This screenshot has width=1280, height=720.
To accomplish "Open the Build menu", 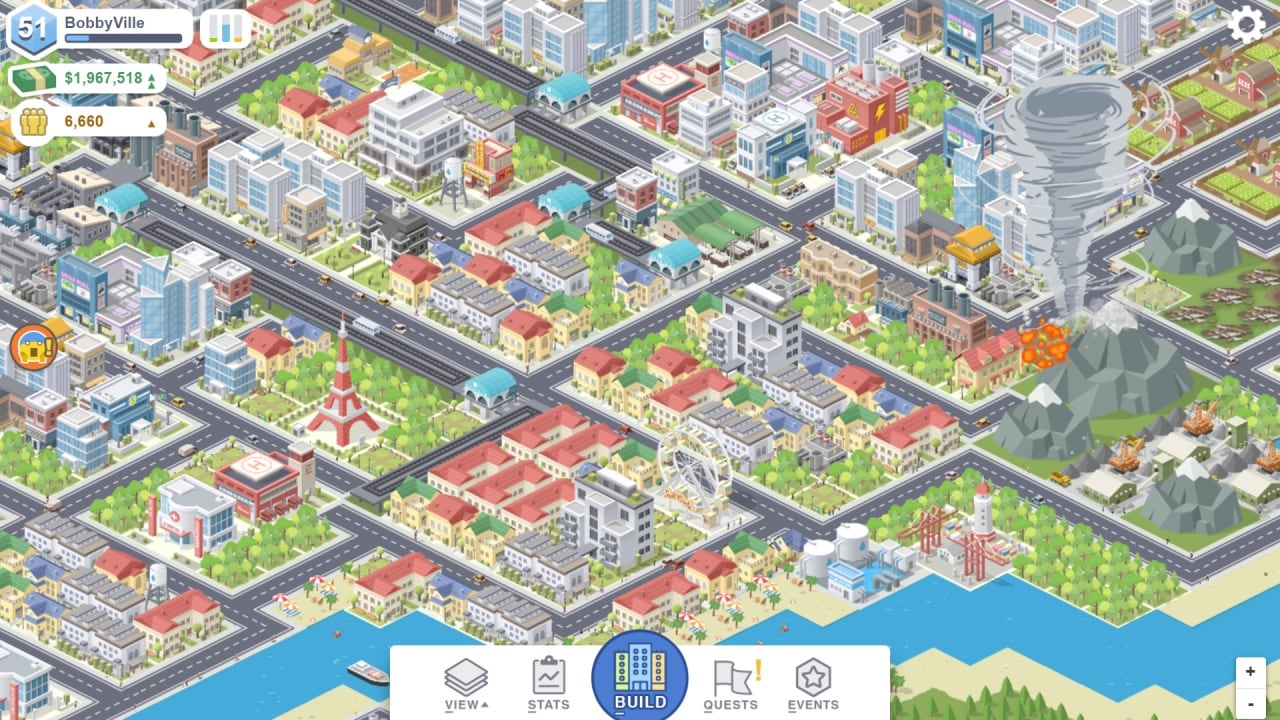I will tap(640, 678).
